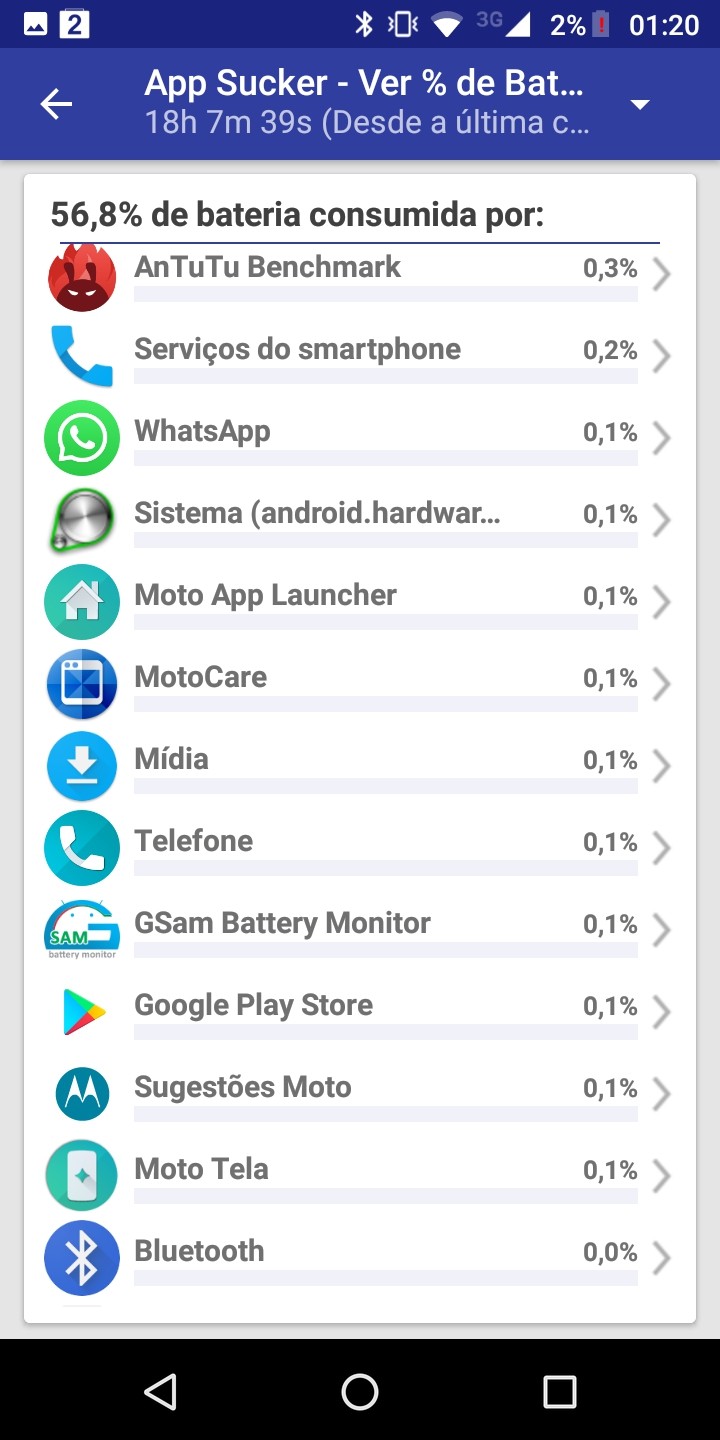Open Serviços do smartphone usage details
The width and height of the screenshot is (720, 1440).
360,356
